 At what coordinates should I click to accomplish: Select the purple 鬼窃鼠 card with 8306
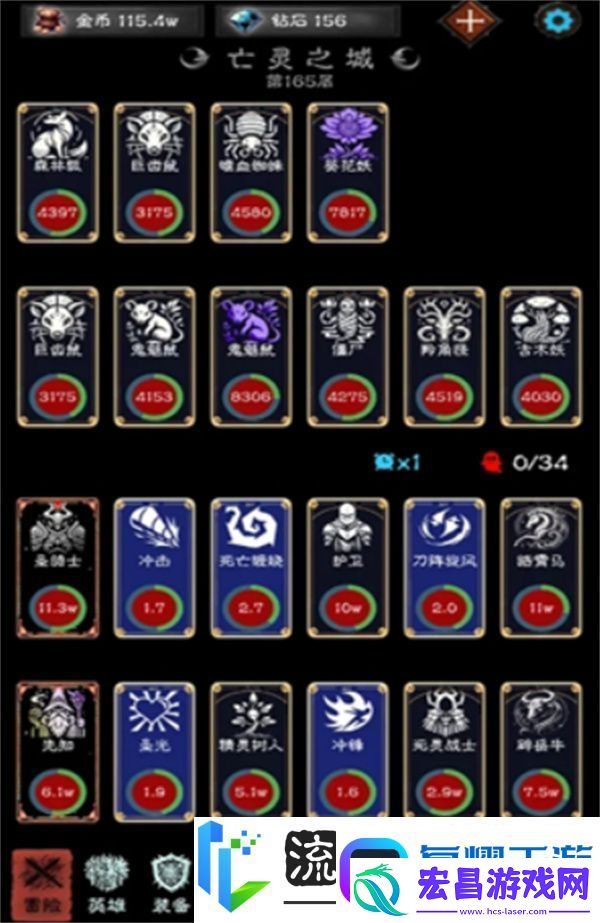[250, 355]
